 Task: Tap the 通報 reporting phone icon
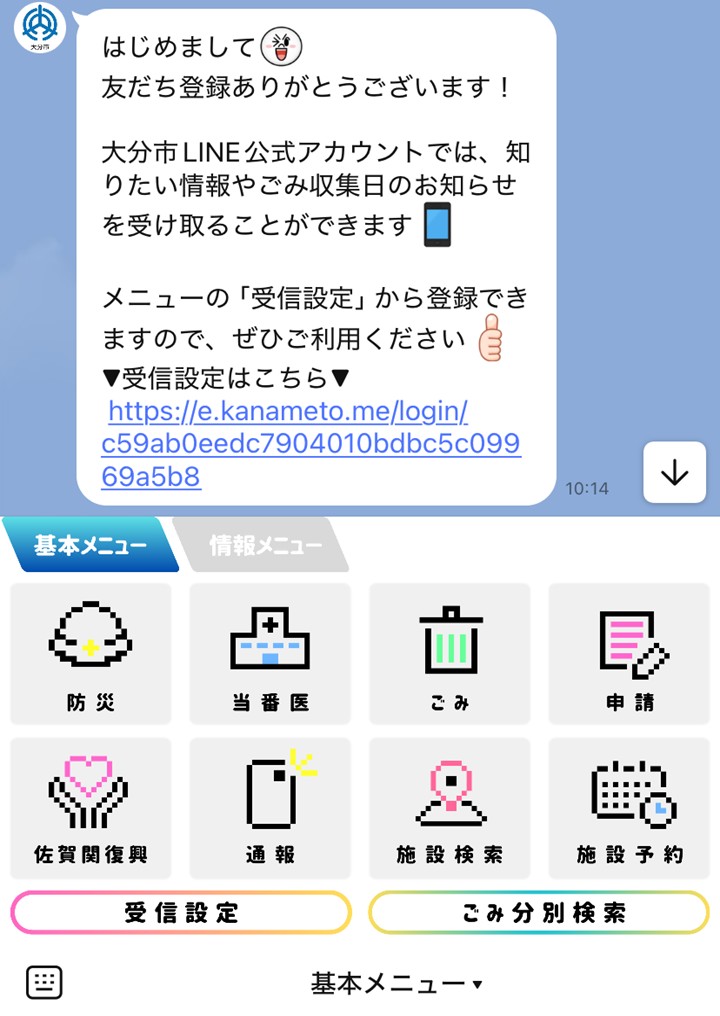270,805
